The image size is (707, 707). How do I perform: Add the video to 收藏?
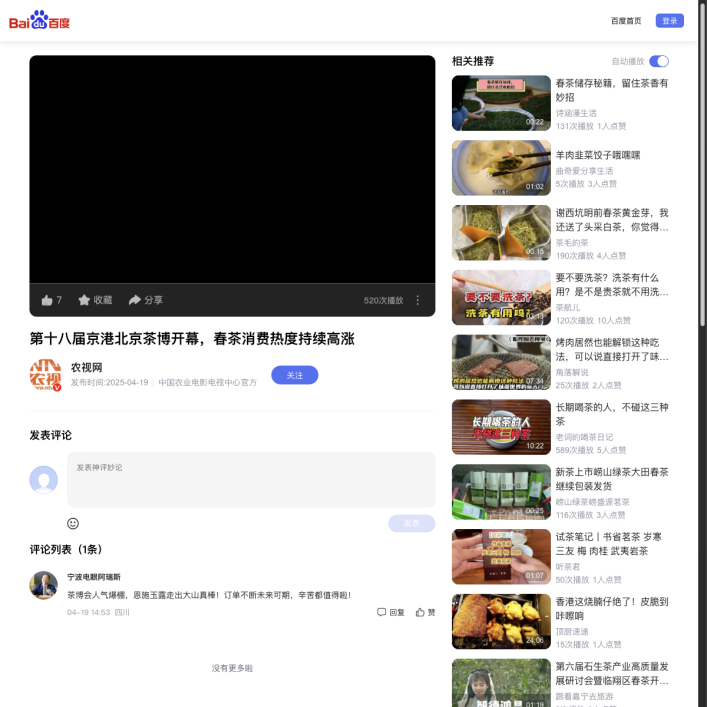96,300
